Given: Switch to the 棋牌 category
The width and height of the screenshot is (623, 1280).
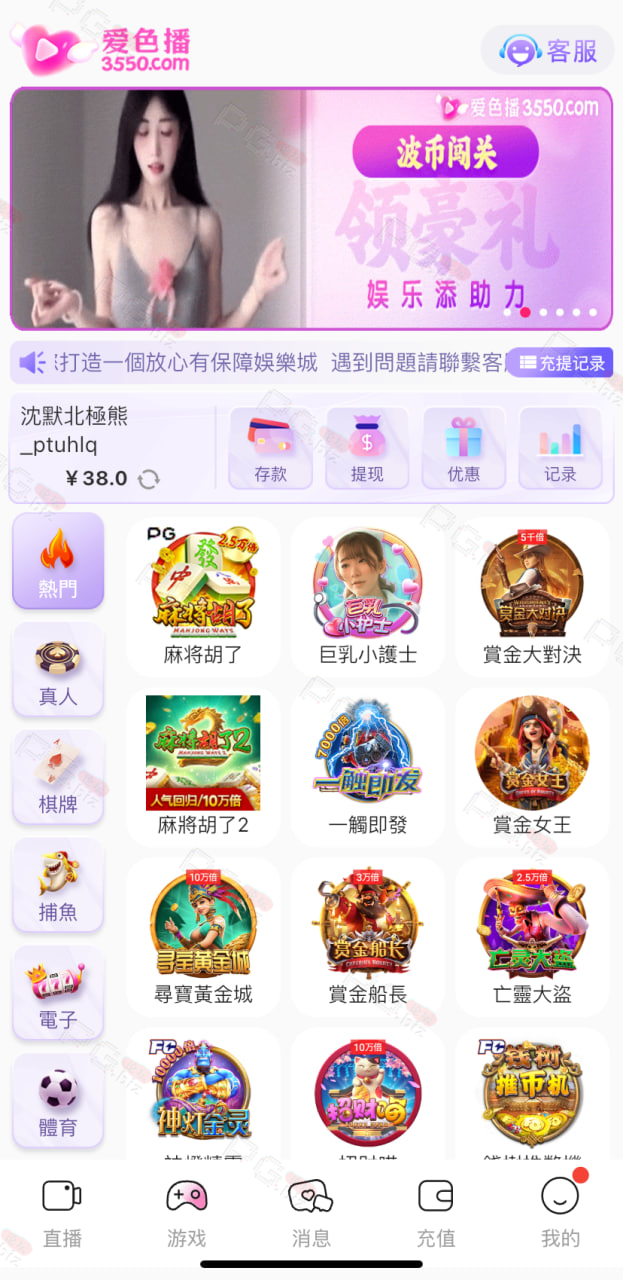Looking at the screenshot, I should (58, 778).
